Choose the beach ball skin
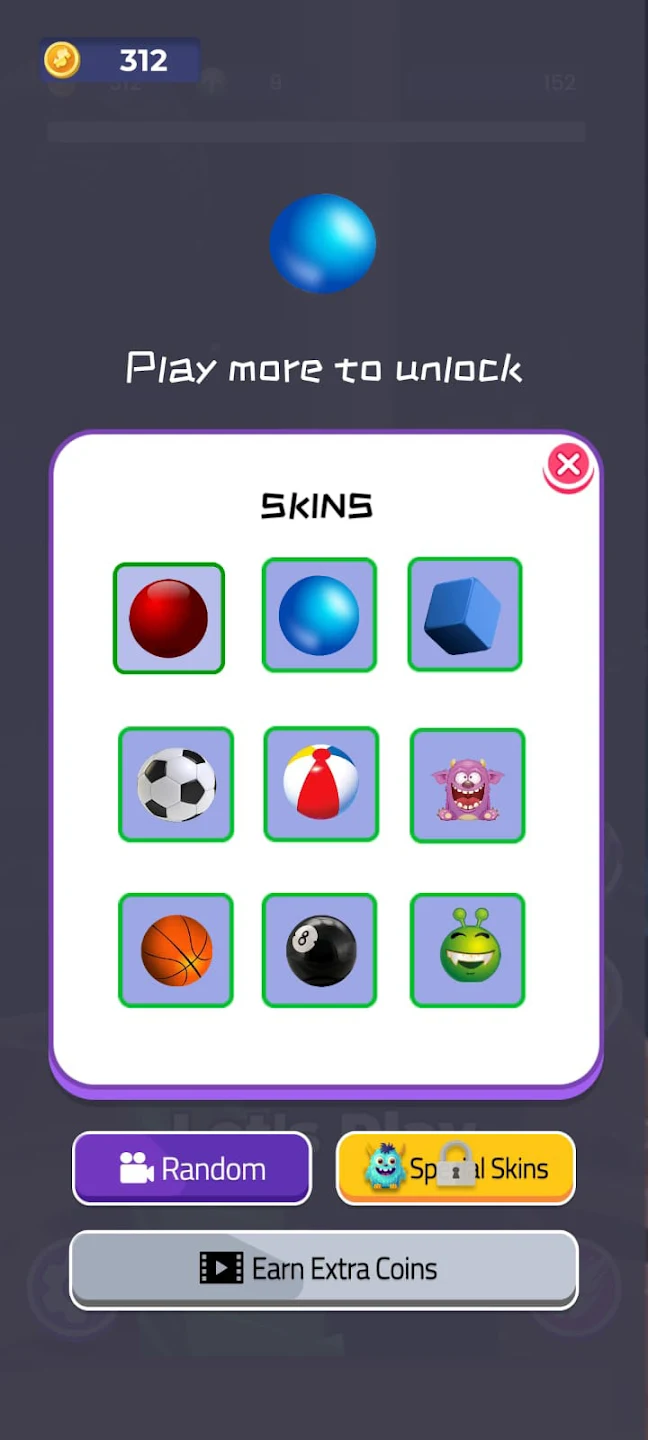 321,783
